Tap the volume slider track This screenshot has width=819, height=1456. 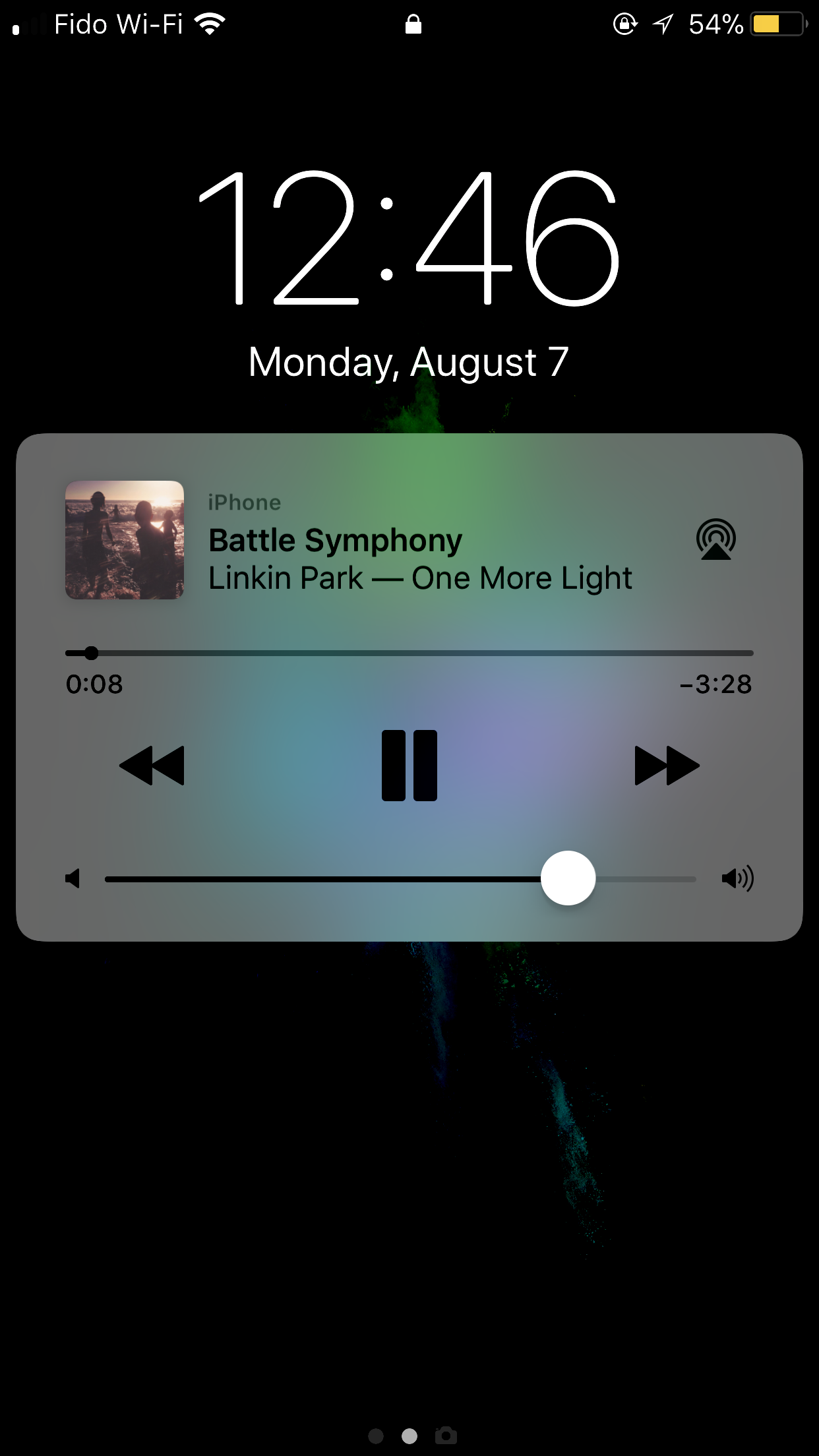[400, 879]
